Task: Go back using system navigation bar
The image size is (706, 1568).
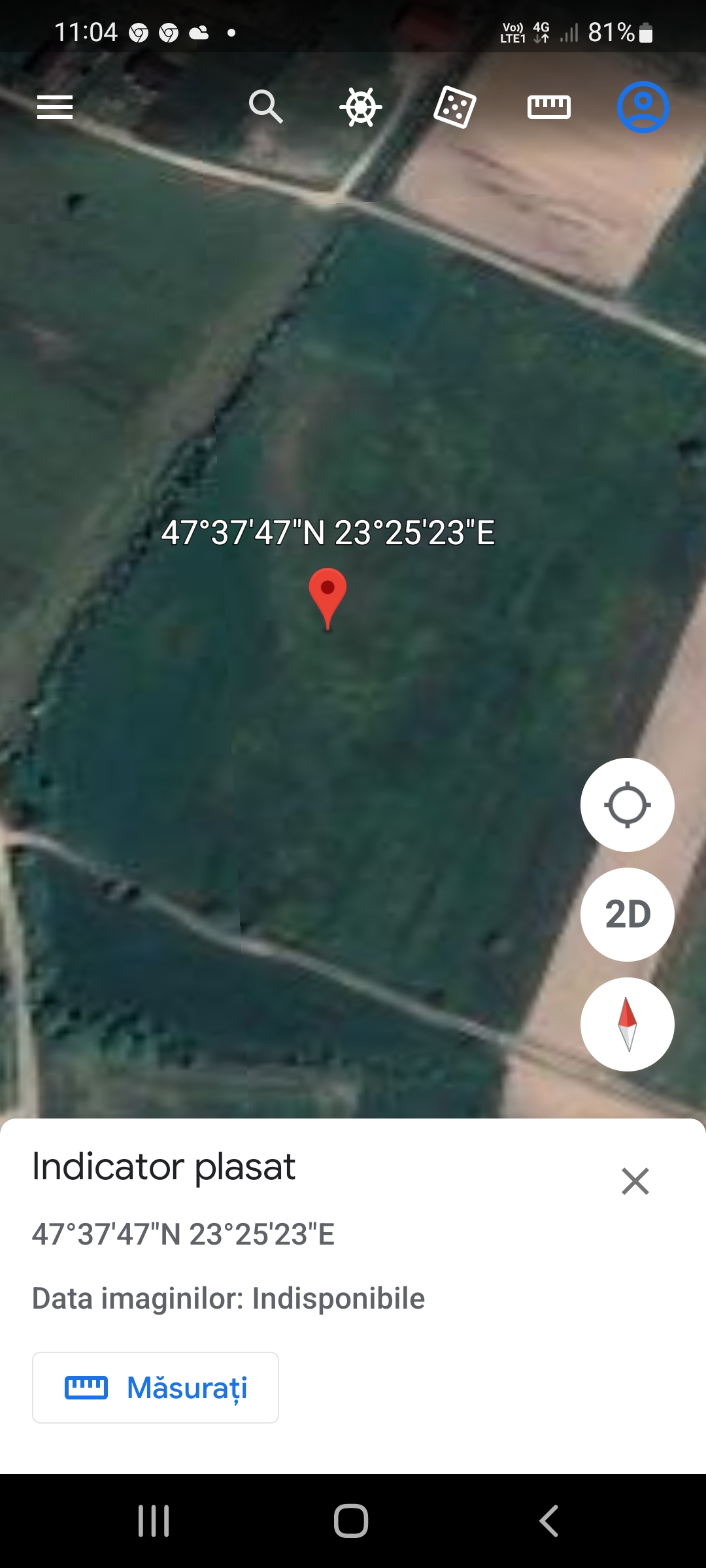Action: coord(549,1521)
